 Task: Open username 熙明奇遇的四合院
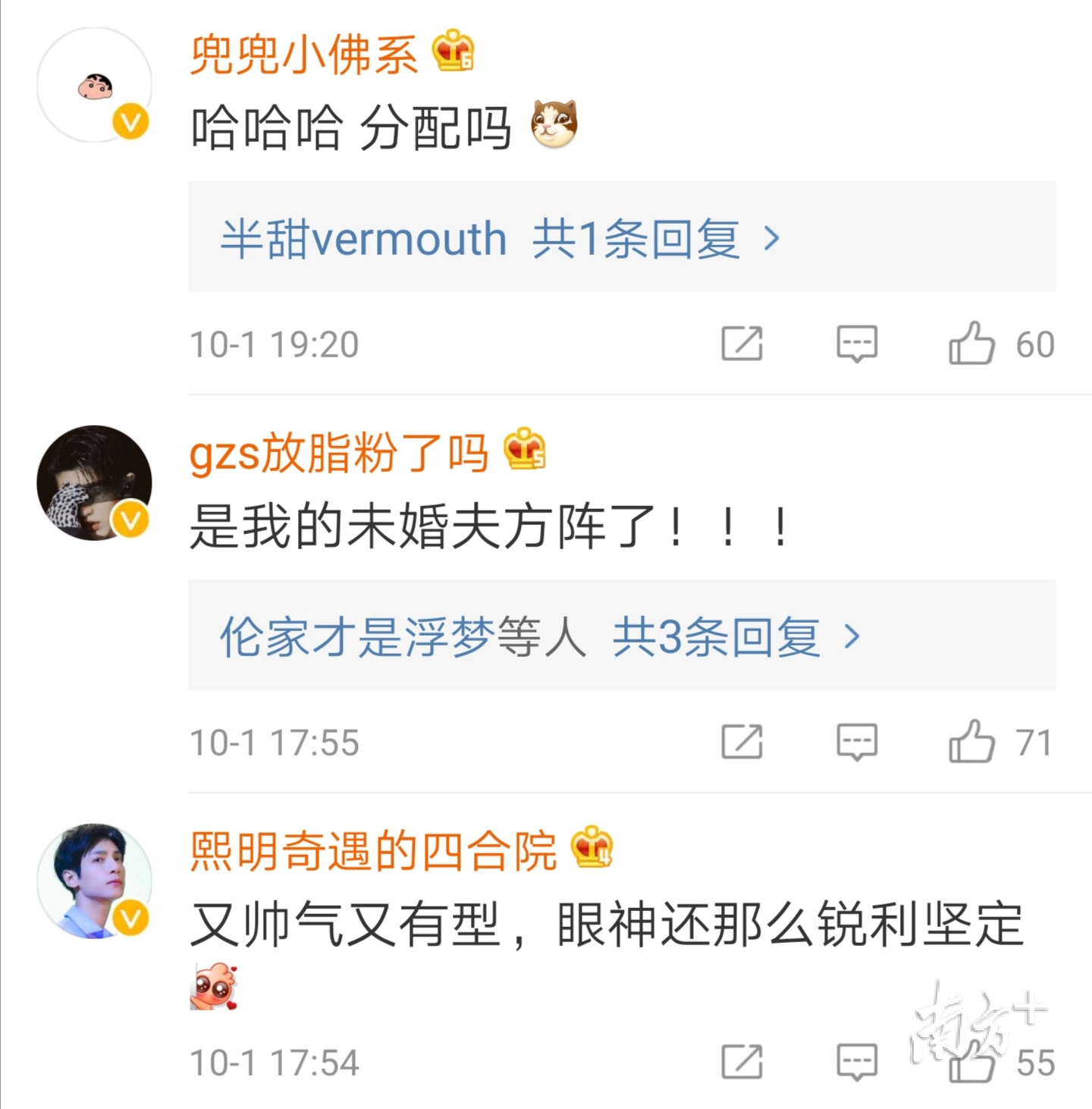(x=373, y=851)
